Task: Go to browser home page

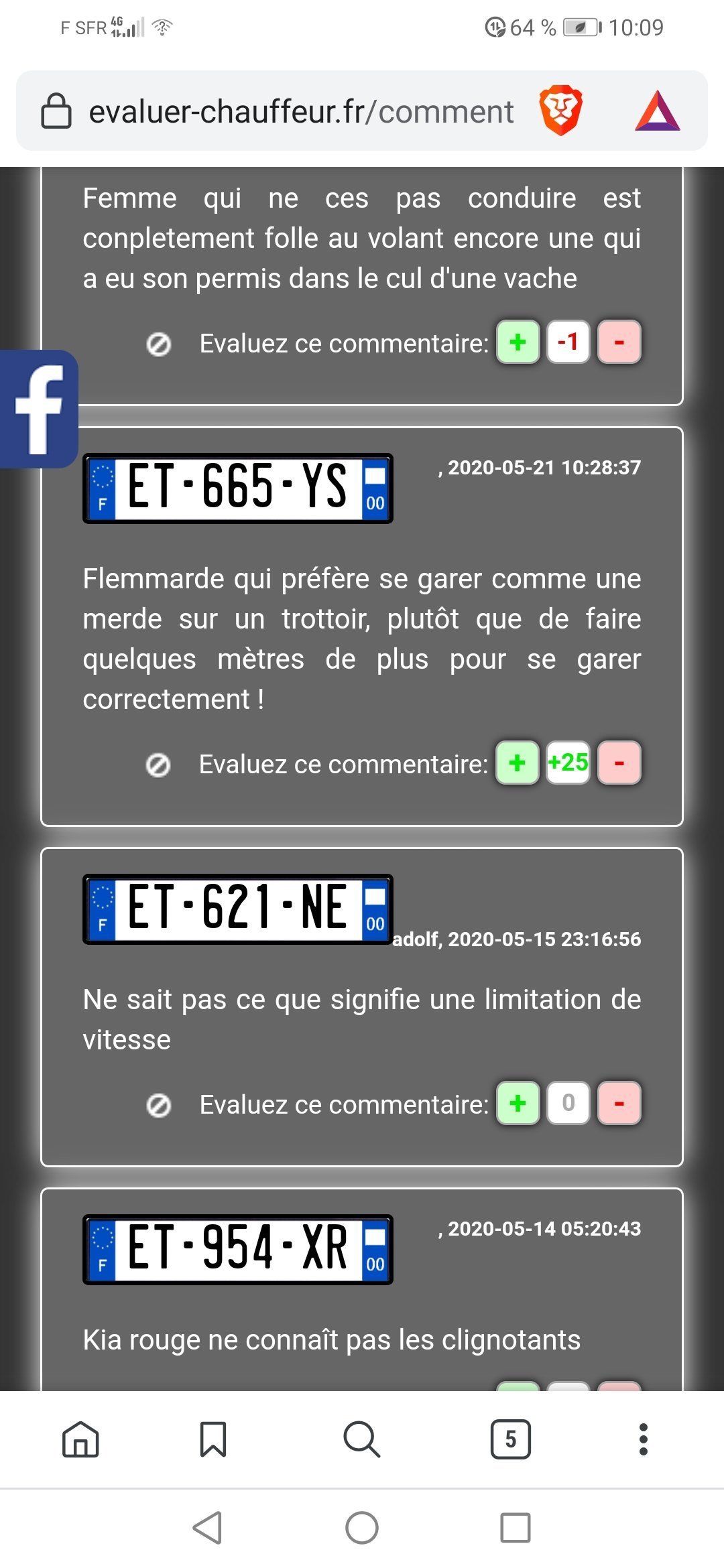Action: [x=80, y=1439]
